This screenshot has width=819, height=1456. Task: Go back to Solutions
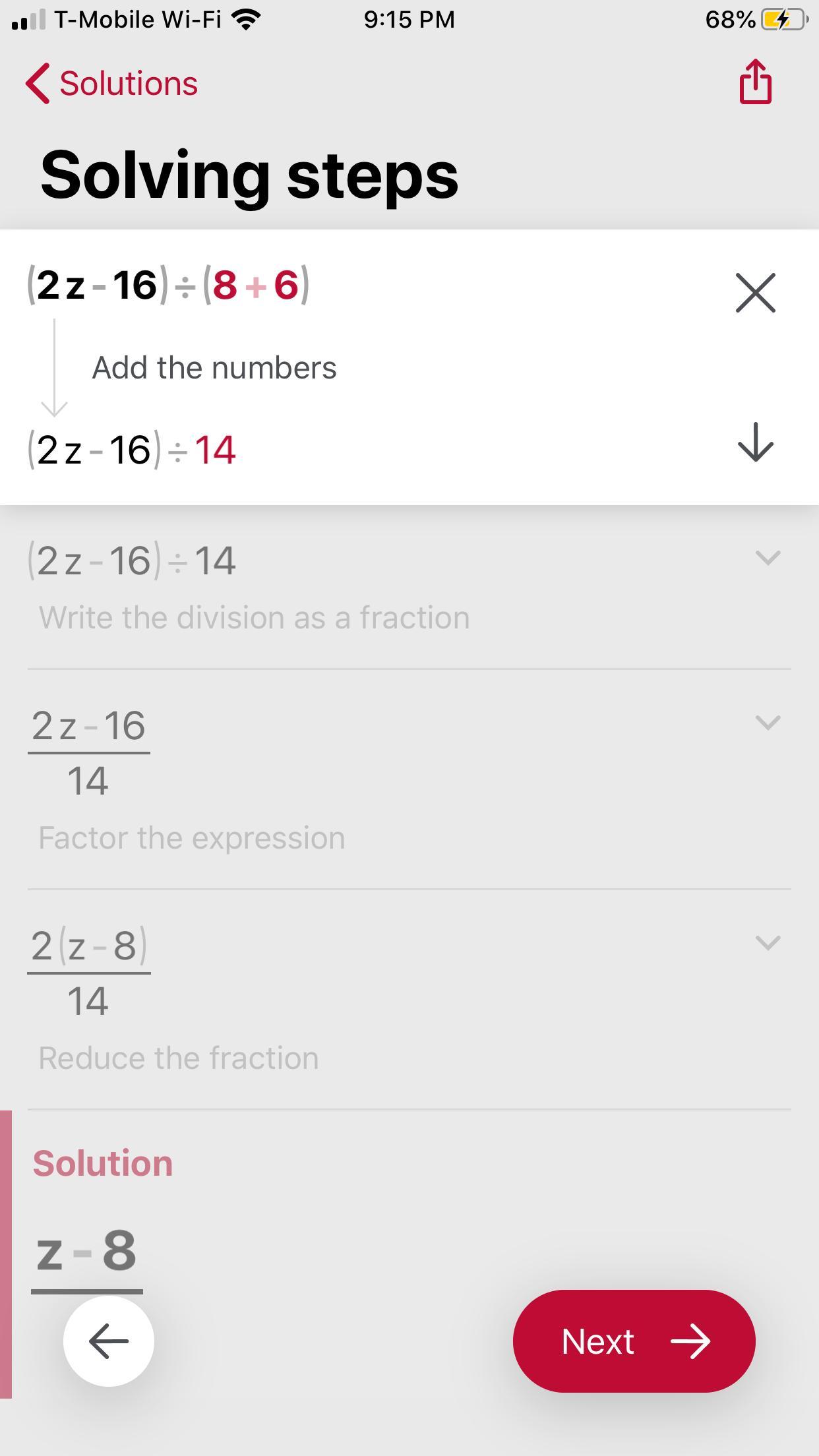[x=112, y=84]
